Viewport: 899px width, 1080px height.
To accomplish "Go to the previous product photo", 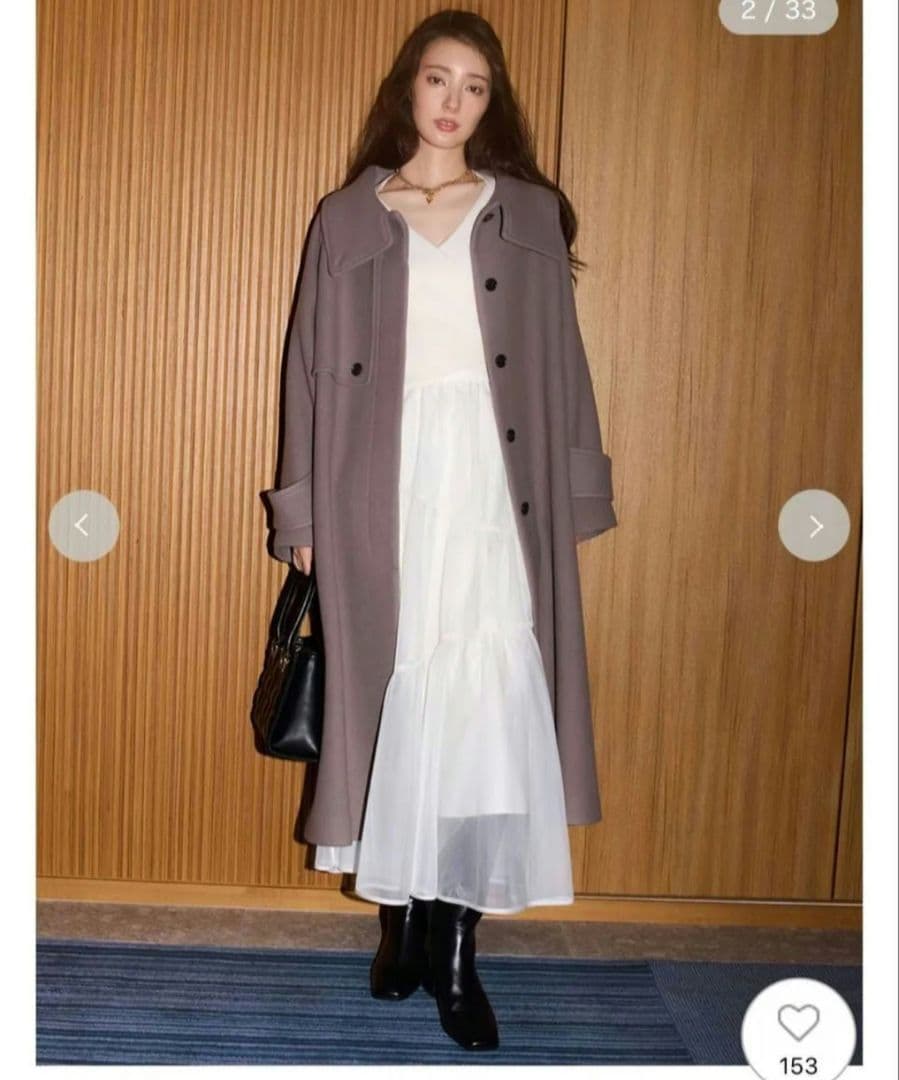I will click(x=83, y=525).
